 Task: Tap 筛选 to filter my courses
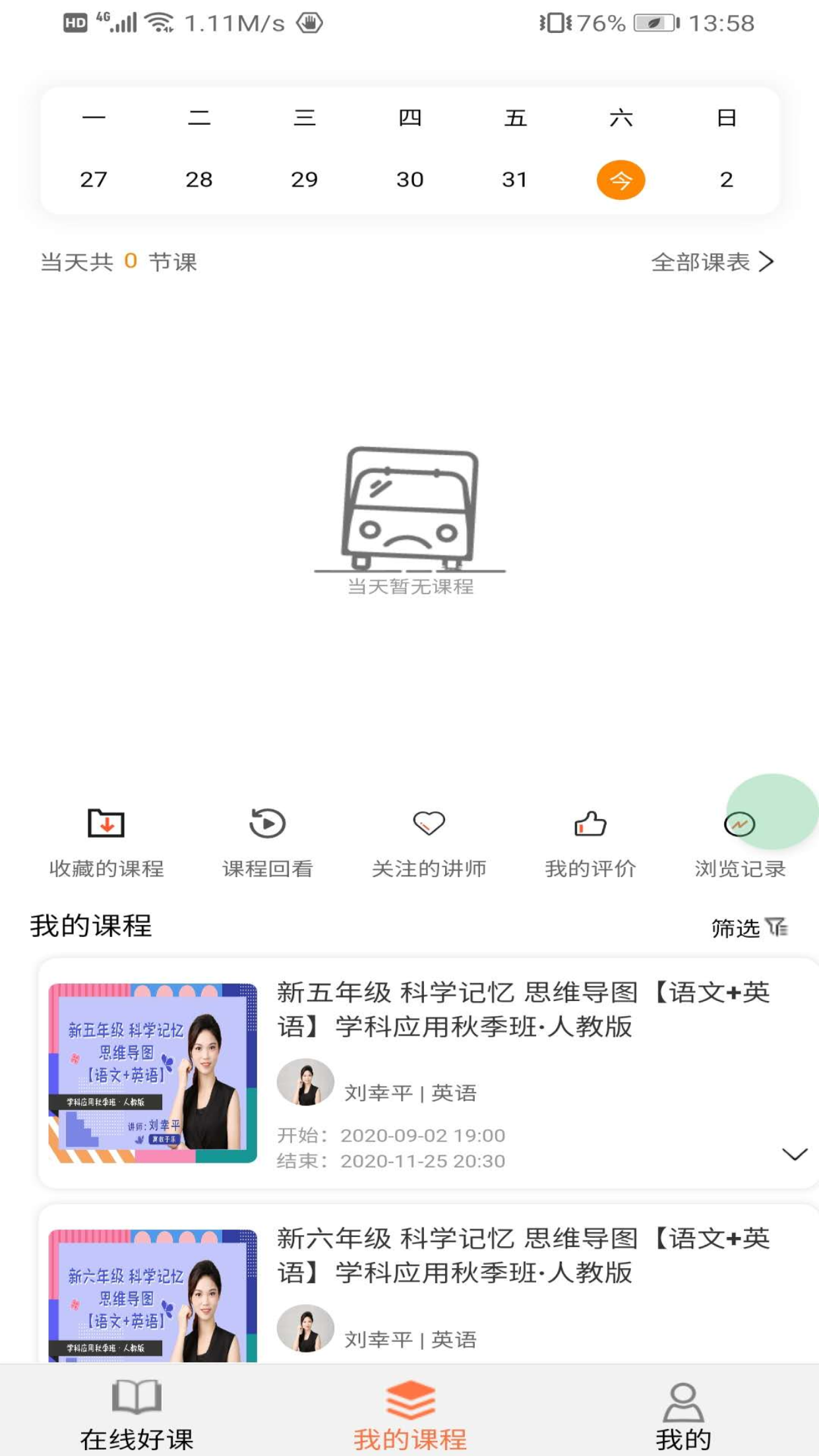[749, 928]
